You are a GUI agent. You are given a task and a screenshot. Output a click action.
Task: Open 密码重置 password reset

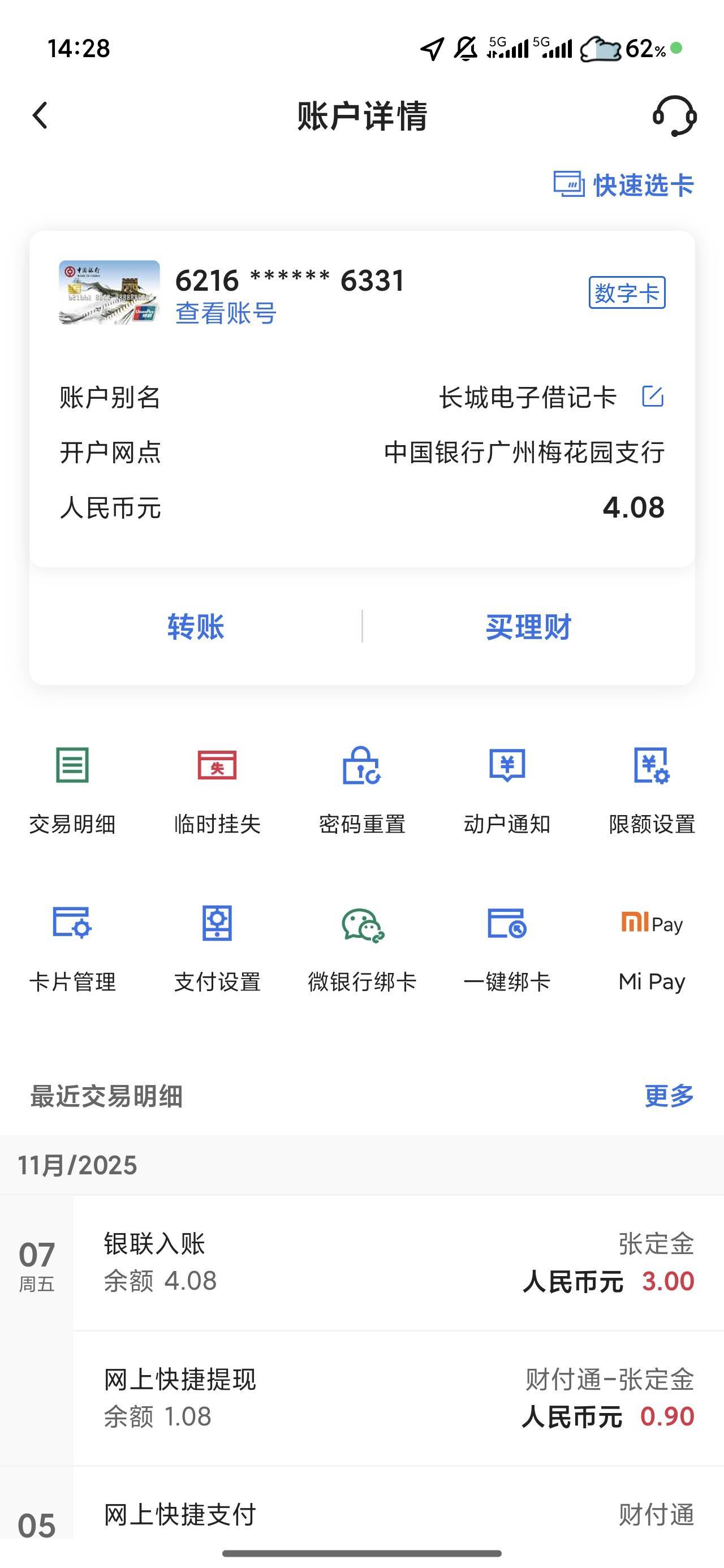click(361, 790)
